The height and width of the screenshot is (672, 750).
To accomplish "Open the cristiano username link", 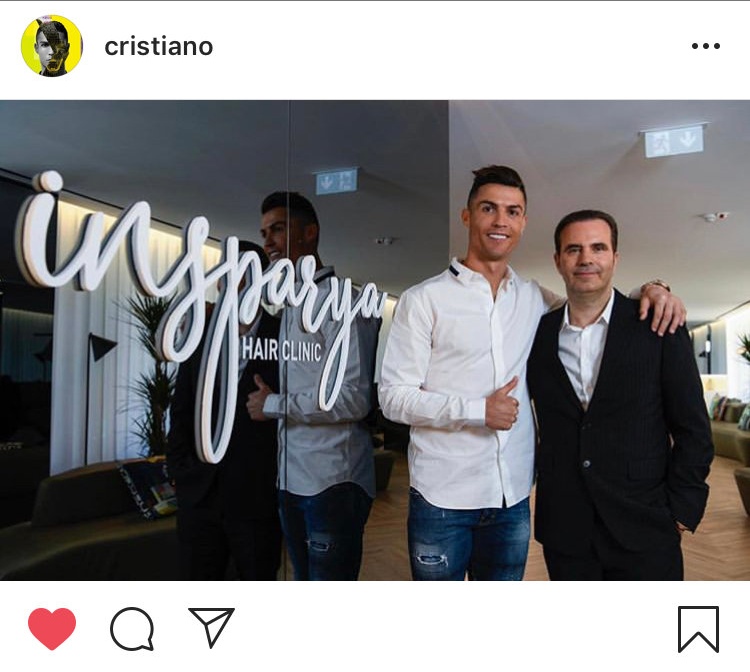I will click(x=158, y=46).
